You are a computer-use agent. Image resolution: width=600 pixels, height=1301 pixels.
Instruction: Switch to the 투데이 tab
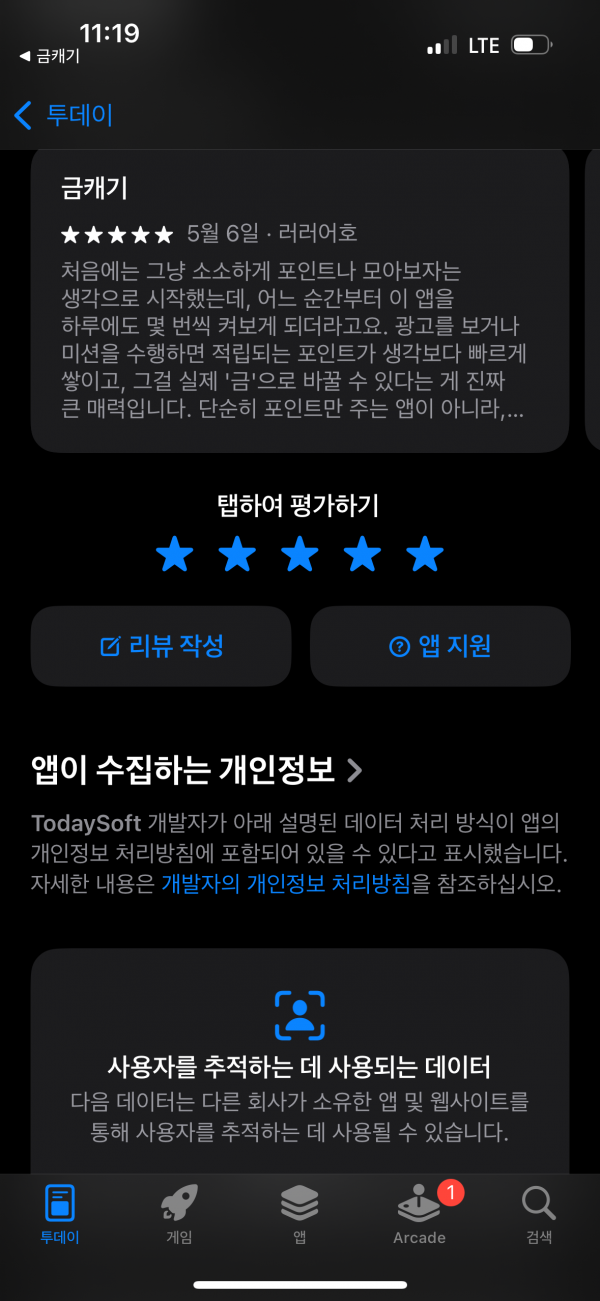point(60,1214)
